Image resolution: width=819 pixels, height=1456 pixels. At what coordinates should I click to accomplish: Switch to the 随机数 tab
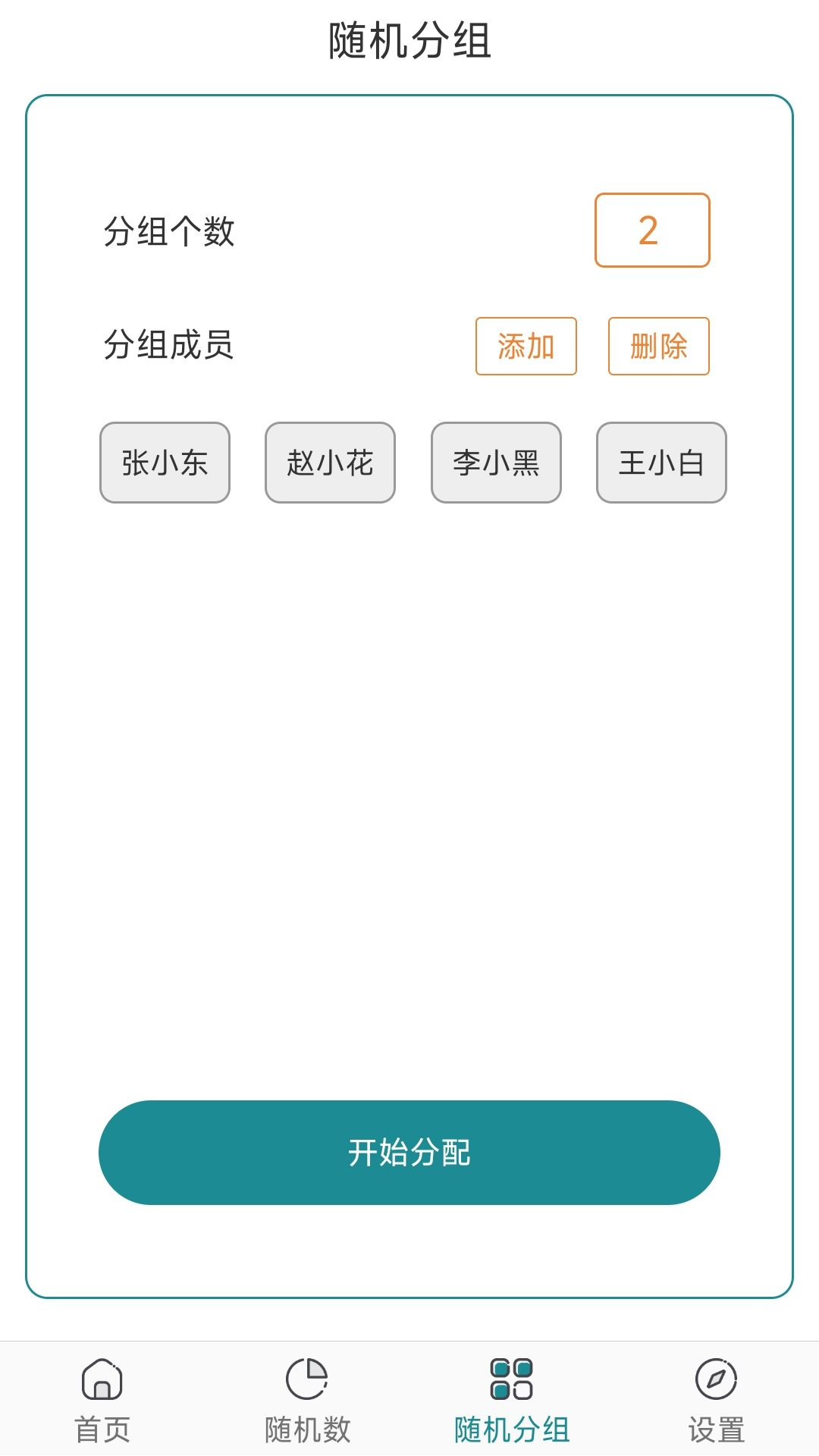pyautogui.click(x=307, y=1400)
